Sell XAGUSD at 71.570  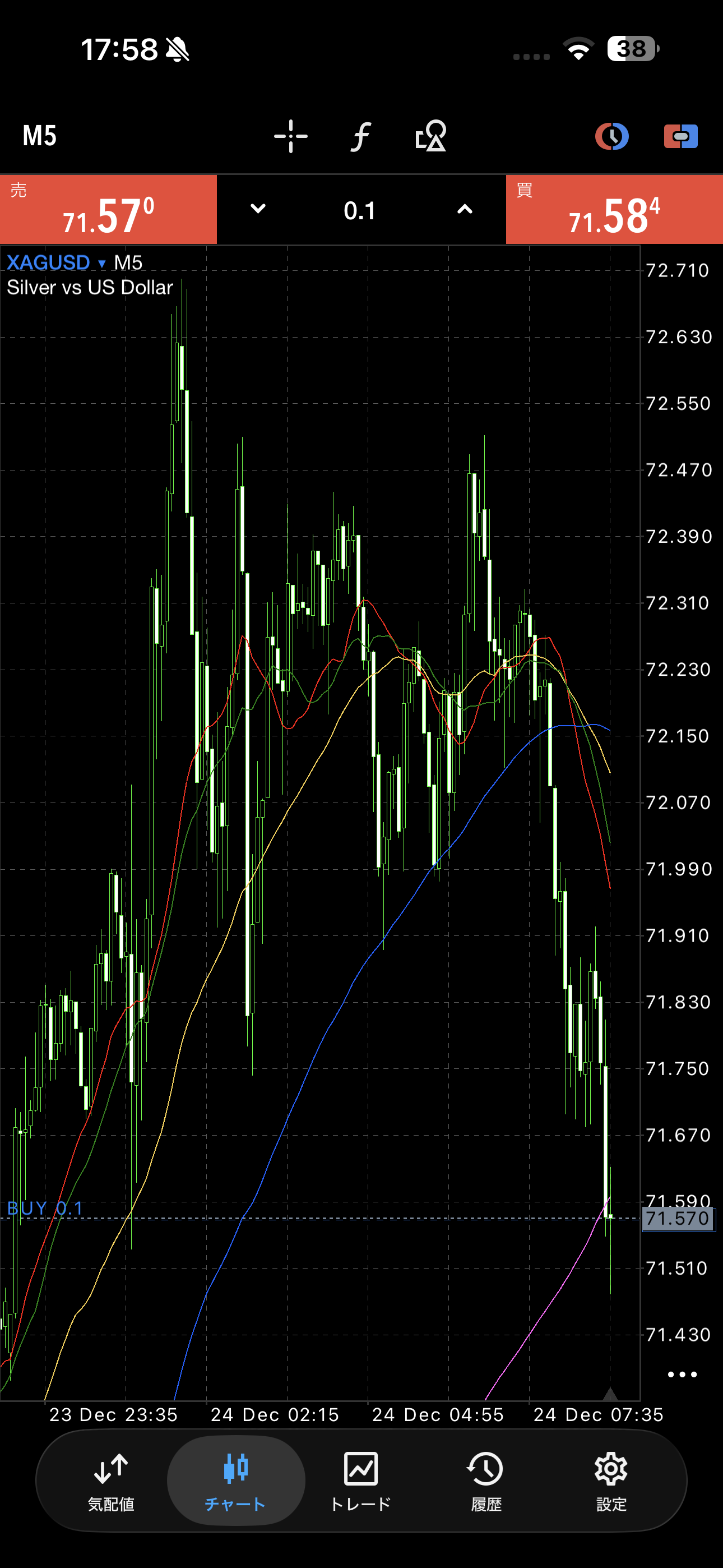[x=108, y=210]
